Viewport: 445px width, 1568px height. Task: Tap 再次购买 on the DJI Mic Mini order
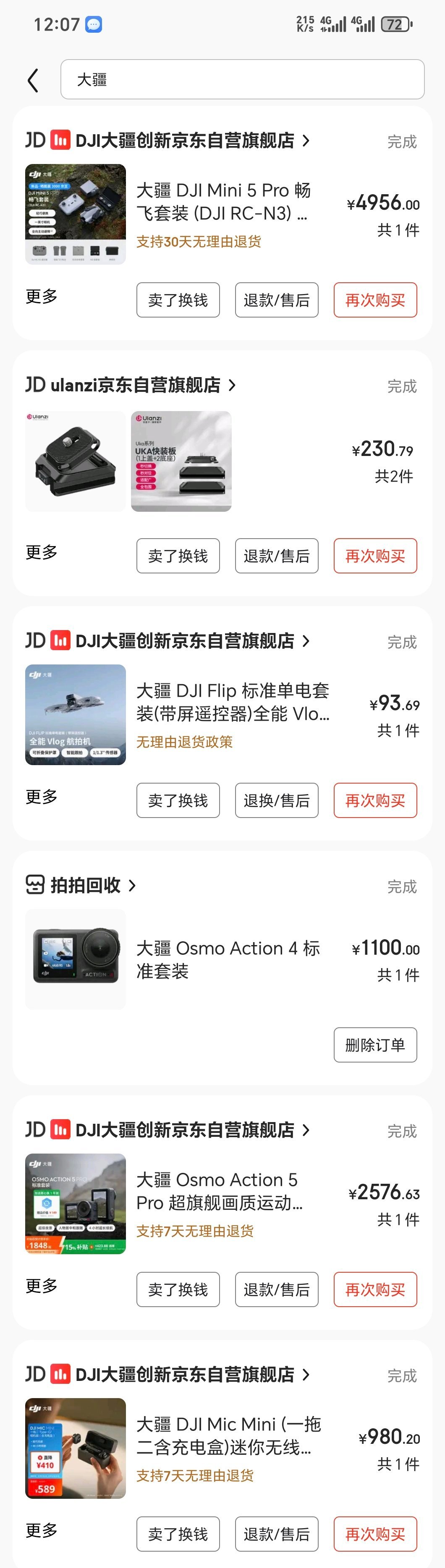pos(375,1534)
